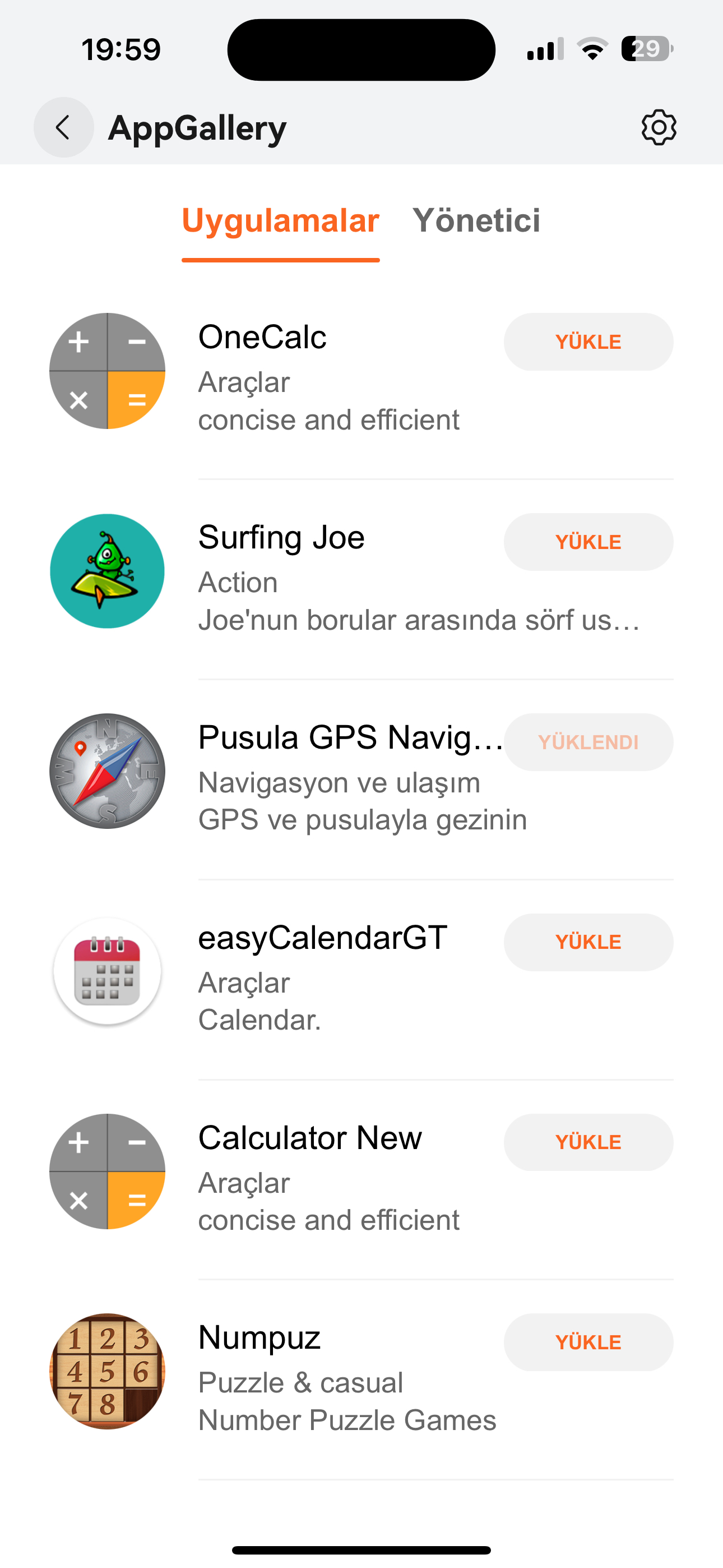Switch to the Yönetici tab

point(476,220)
